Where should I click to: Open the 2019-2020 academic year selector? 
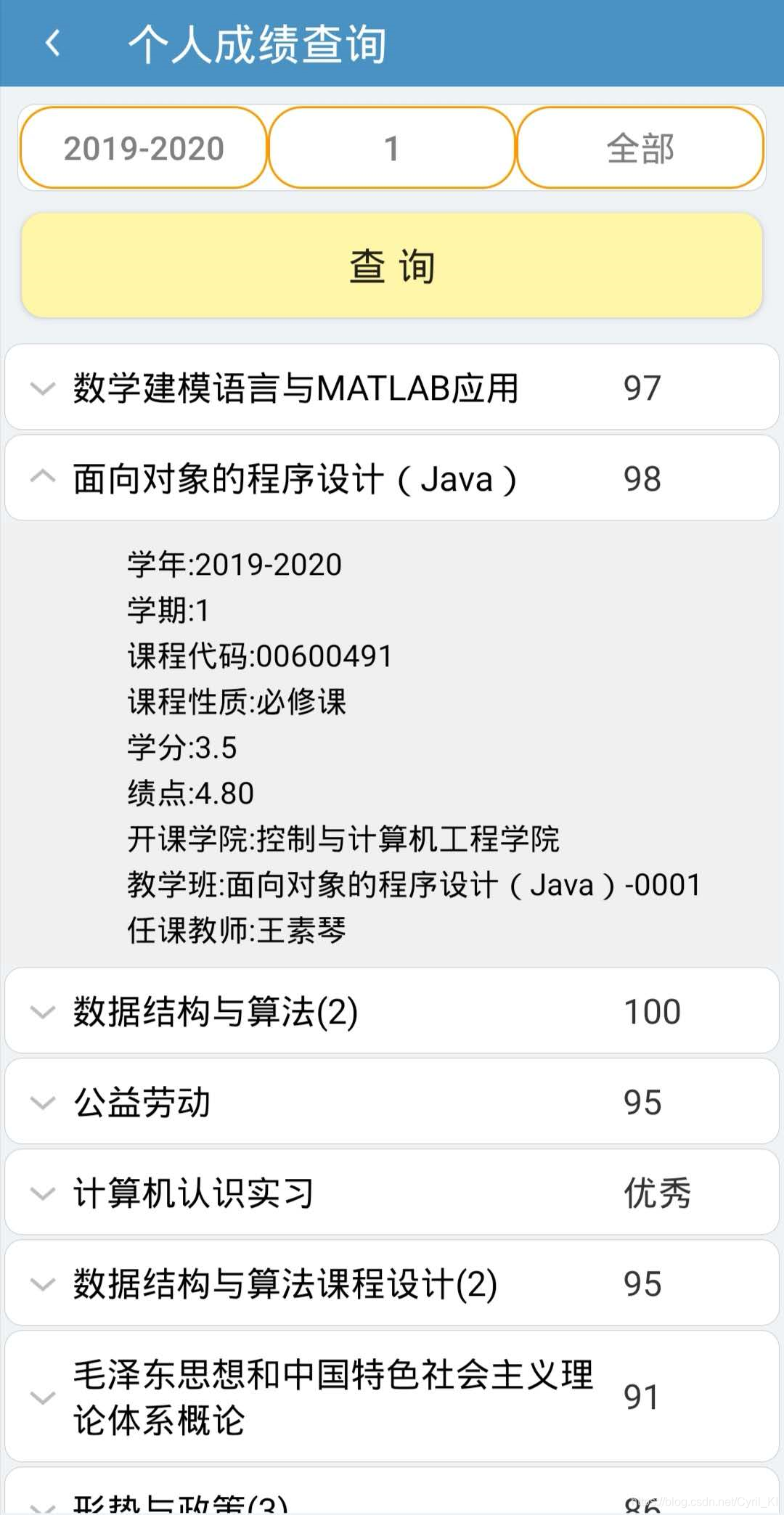(142, 148)
